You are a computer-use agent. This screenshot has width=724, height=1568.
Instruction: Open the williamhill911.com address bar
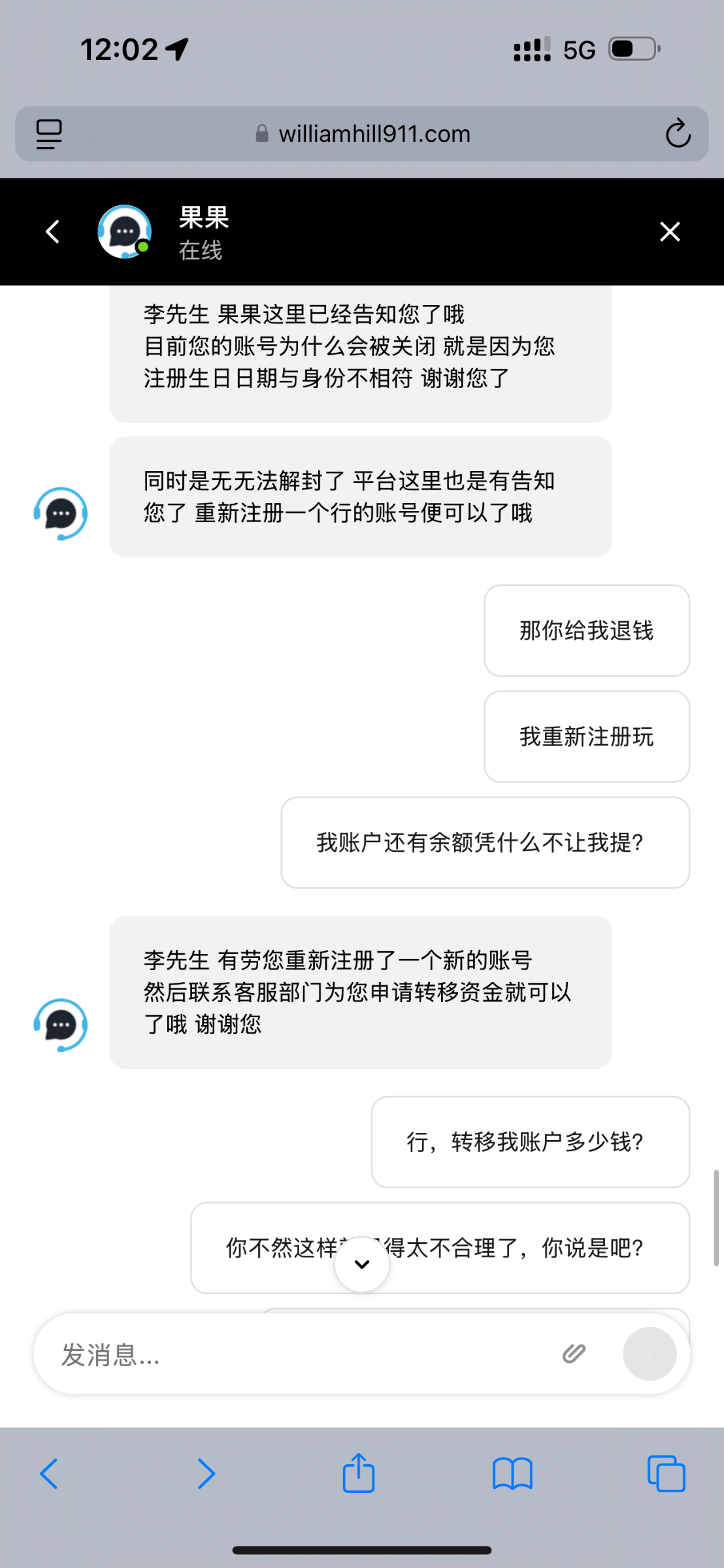[362, 134]
